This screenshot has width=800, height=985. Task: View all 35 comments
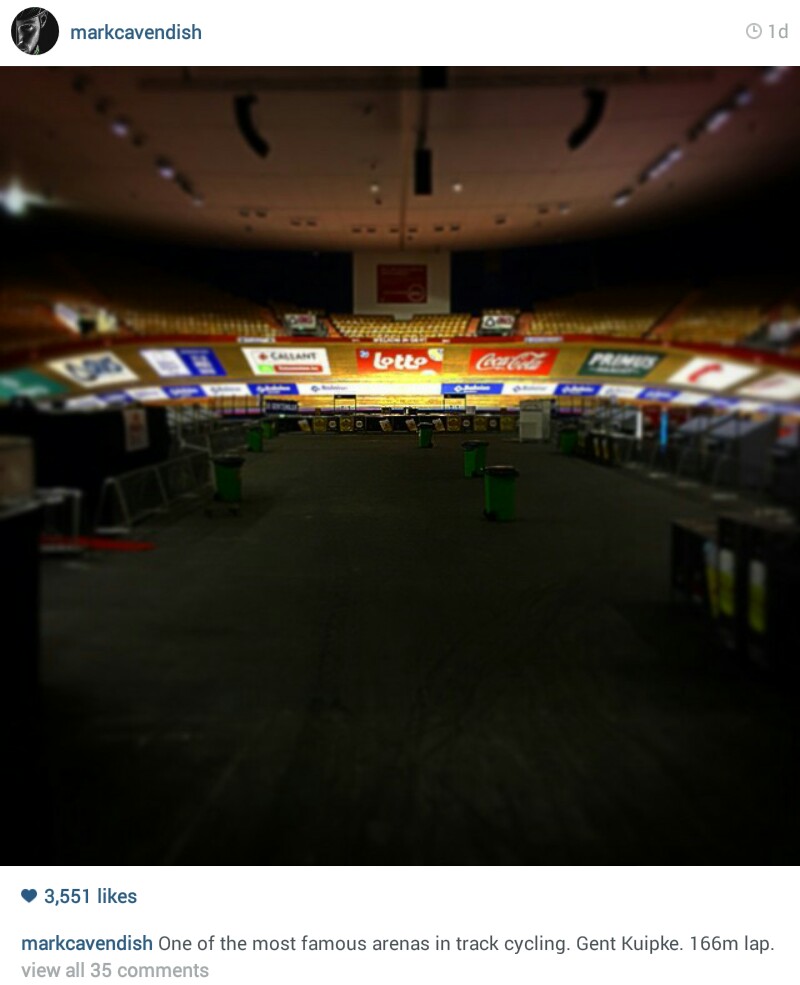tap(115, 970)
